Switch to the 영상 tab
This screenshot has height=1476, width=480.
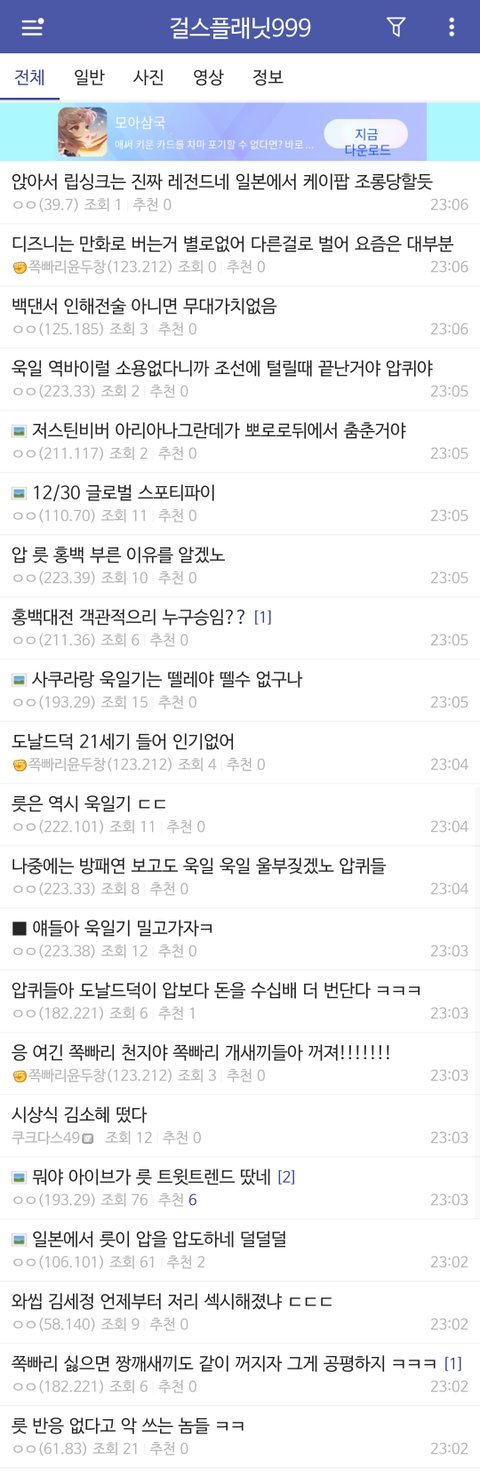tap(208, 77)
